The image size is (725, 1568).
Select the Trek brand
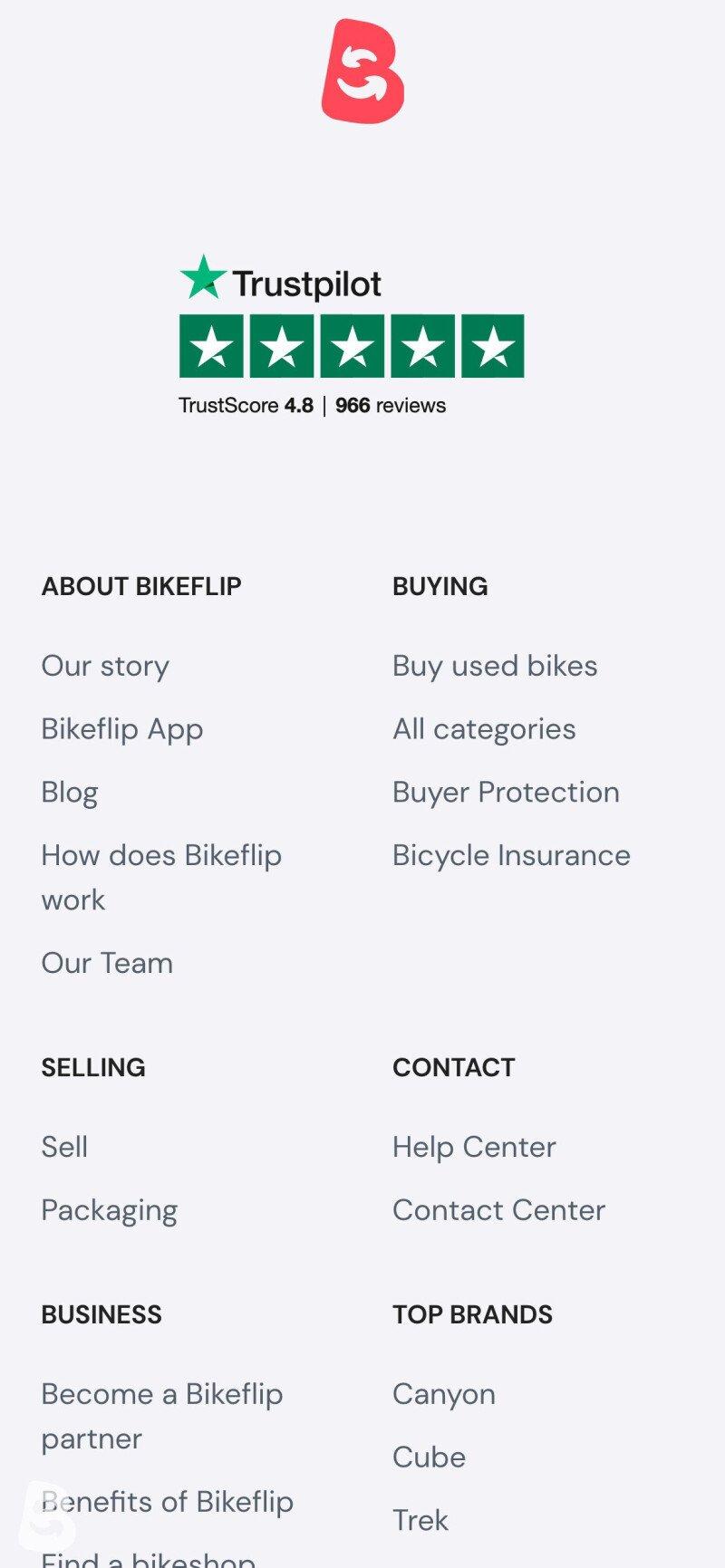420,1520
